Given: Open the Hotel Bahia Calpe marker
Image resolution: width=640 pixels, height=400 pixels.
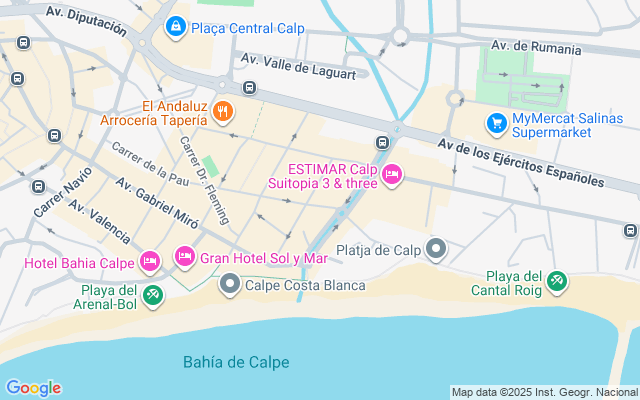Looking at the screenshot, I should click(150, 262).
